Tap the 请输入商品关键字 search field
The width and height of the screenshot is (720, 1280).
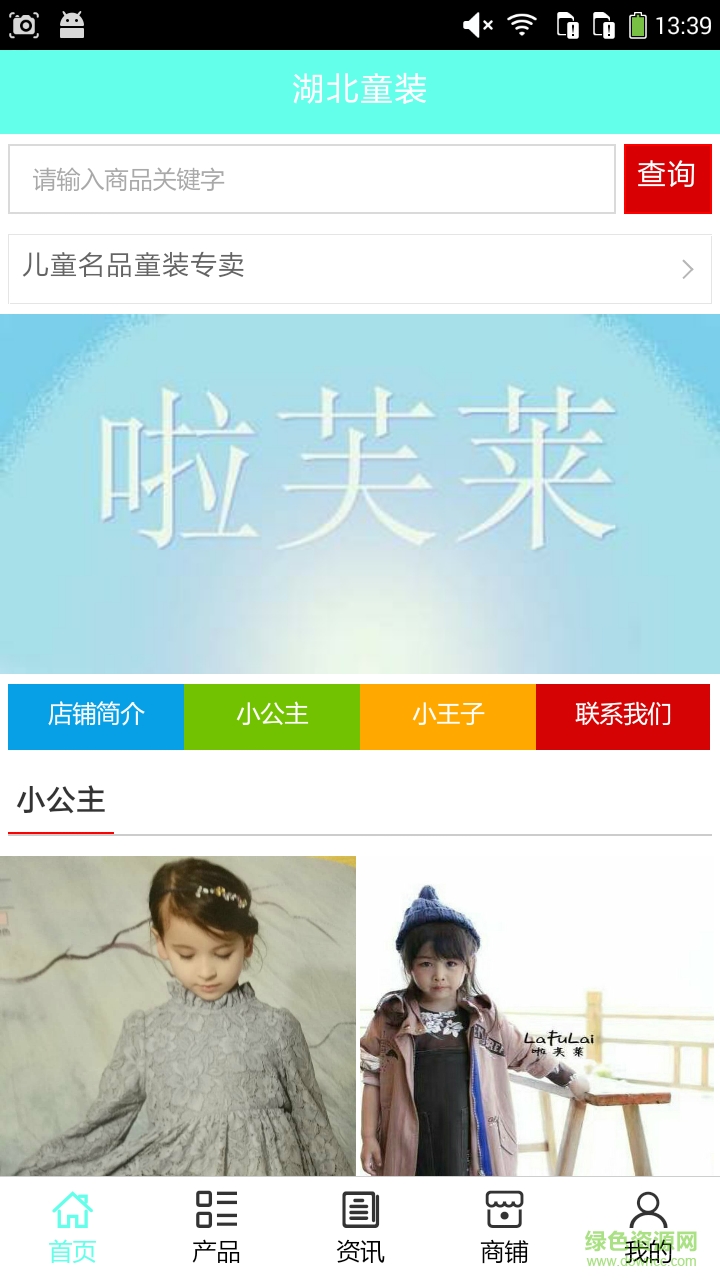311,179
